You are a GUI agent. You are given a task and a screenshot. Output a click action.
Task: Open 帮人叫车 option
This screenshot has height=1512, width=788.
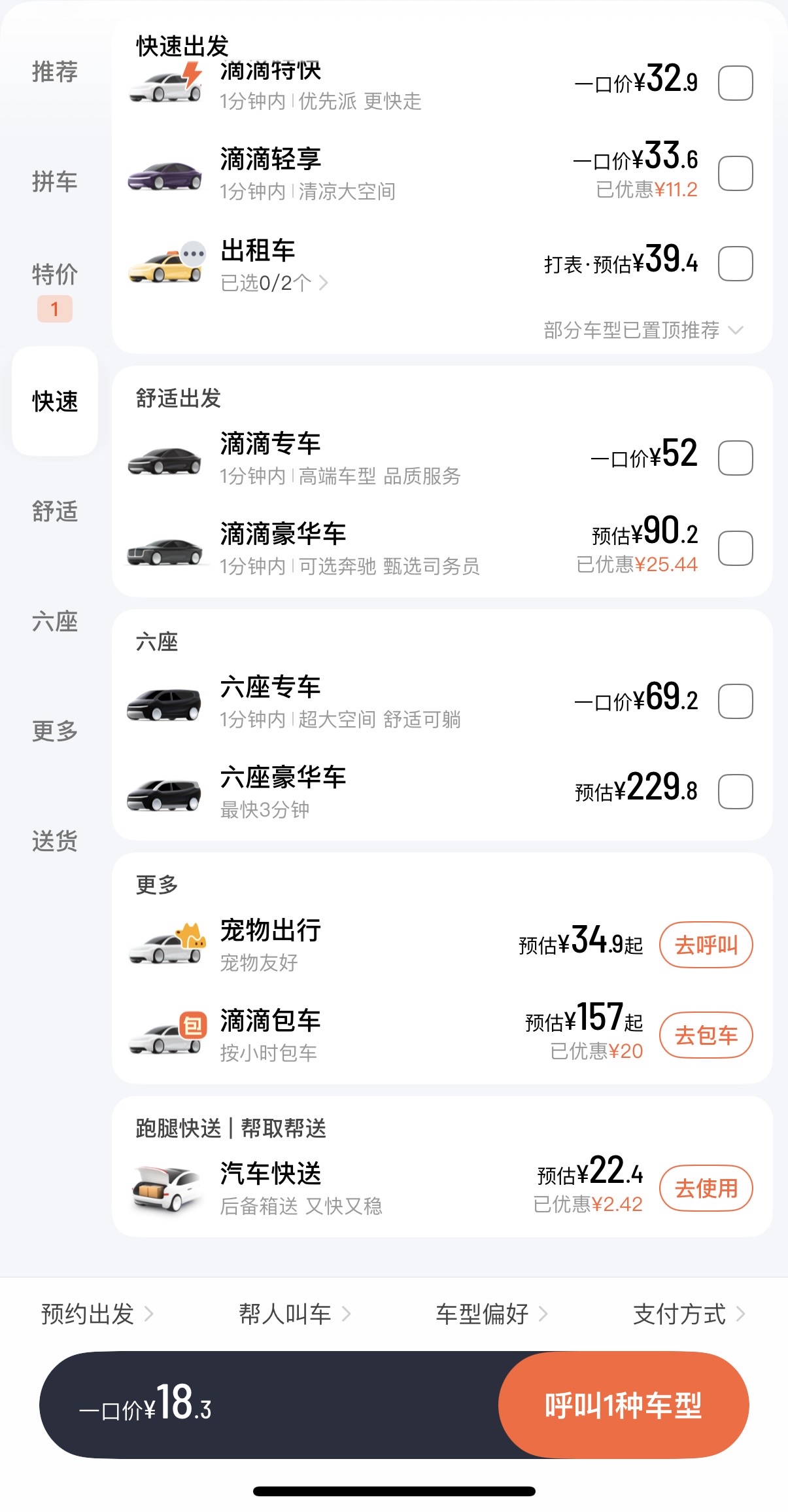pyautogui.click(x=295, y=1313)
